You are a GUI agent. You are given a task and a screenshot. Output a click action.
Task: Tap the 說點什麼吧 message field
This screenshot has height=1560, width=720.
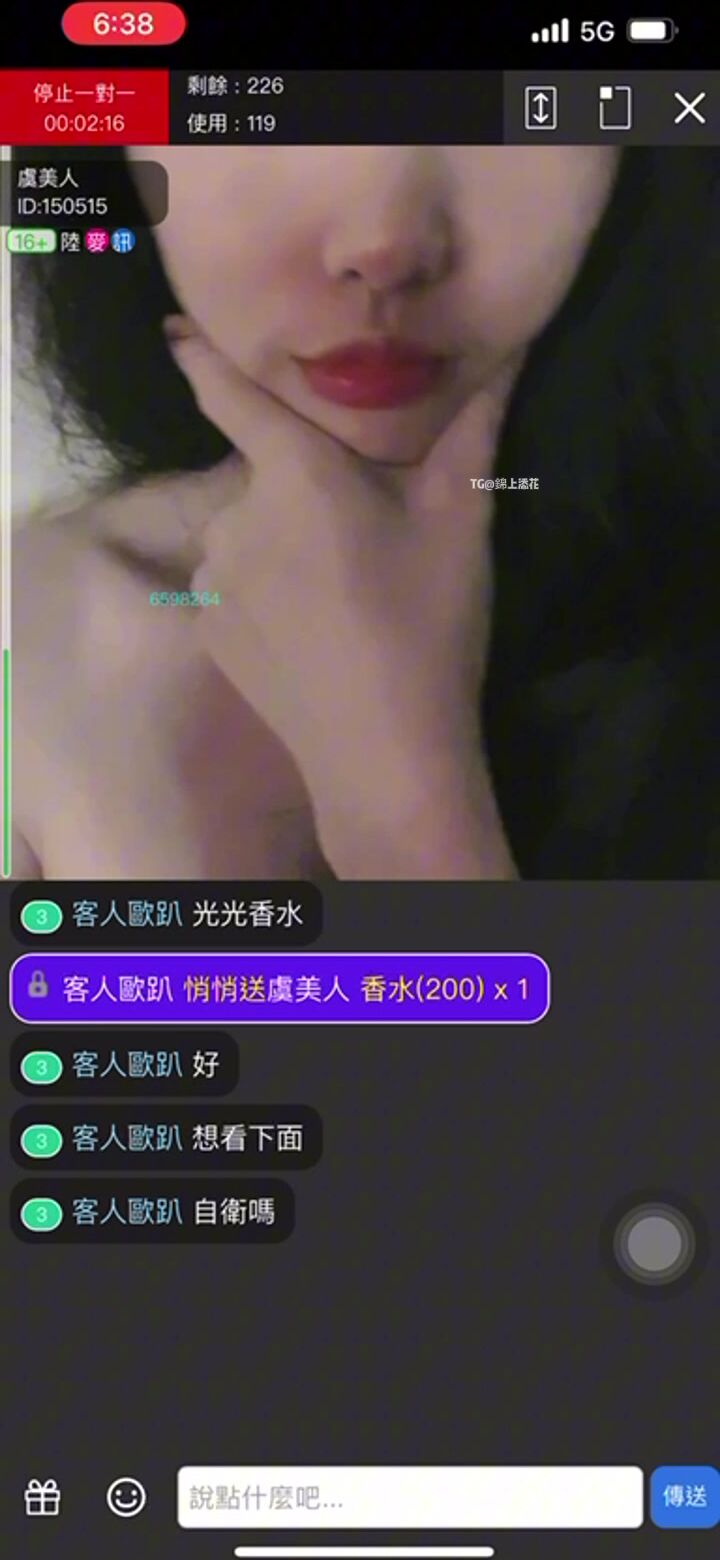tap(410, 1497)
